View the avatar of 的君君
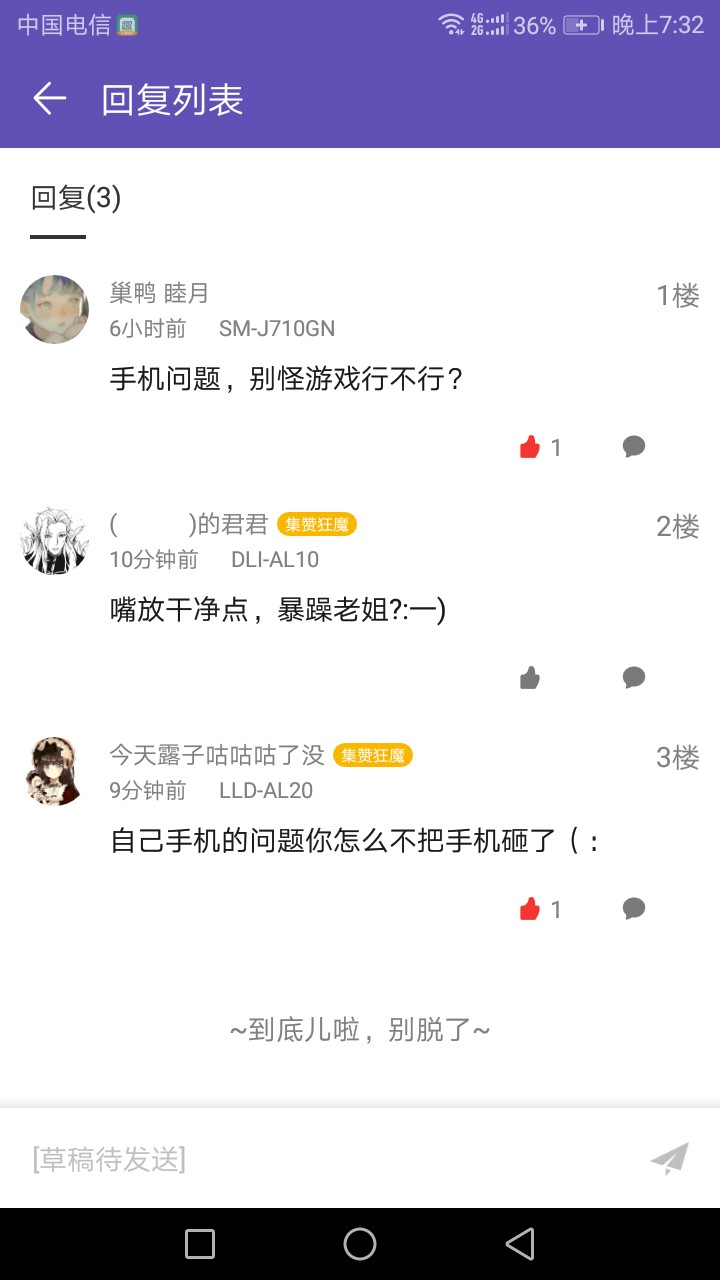Screen dimensions: 720x1280 54,540
